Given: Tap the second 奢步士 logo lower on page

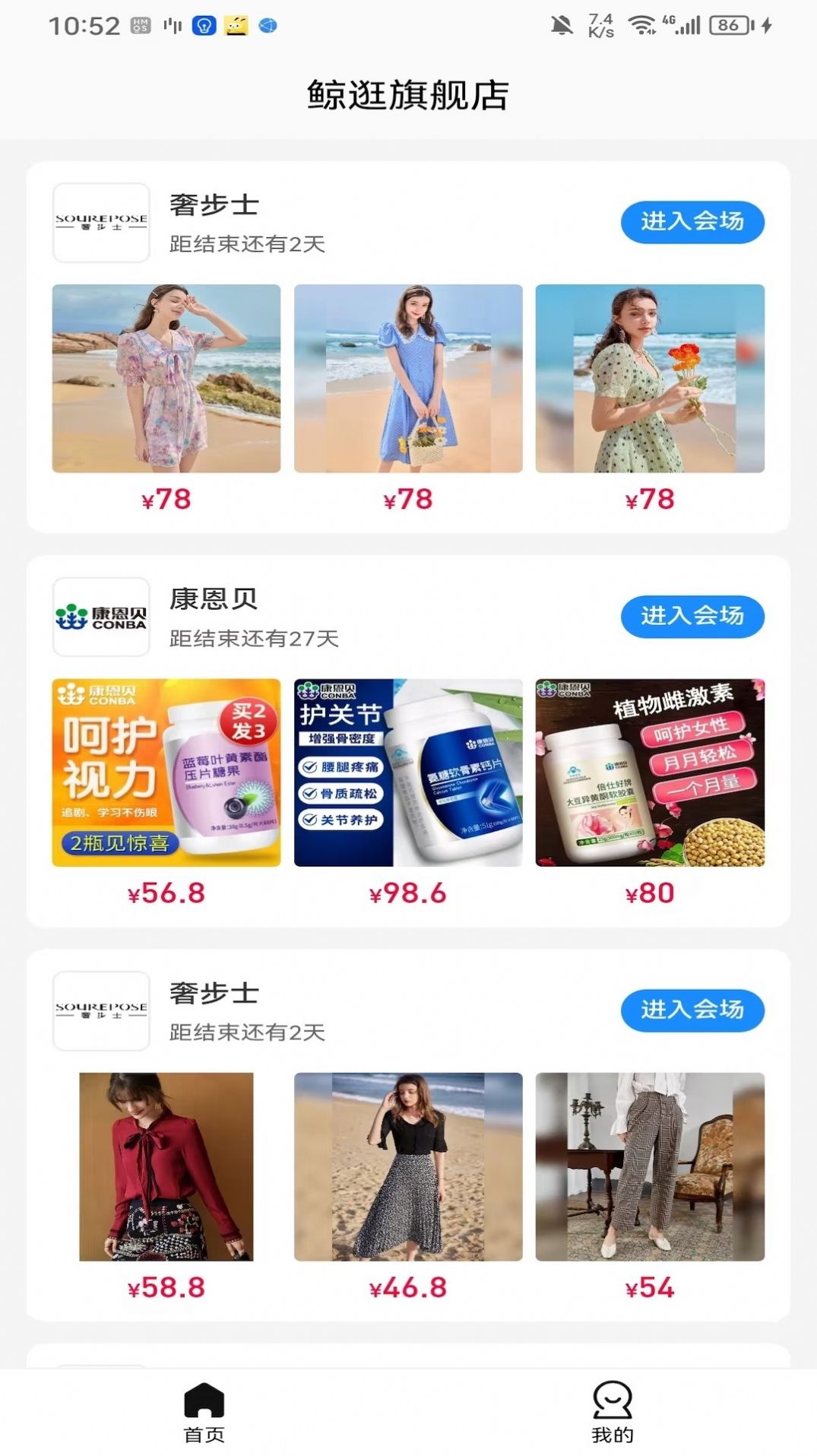Looking at the screenshot, I should (x=101, y=1011).
